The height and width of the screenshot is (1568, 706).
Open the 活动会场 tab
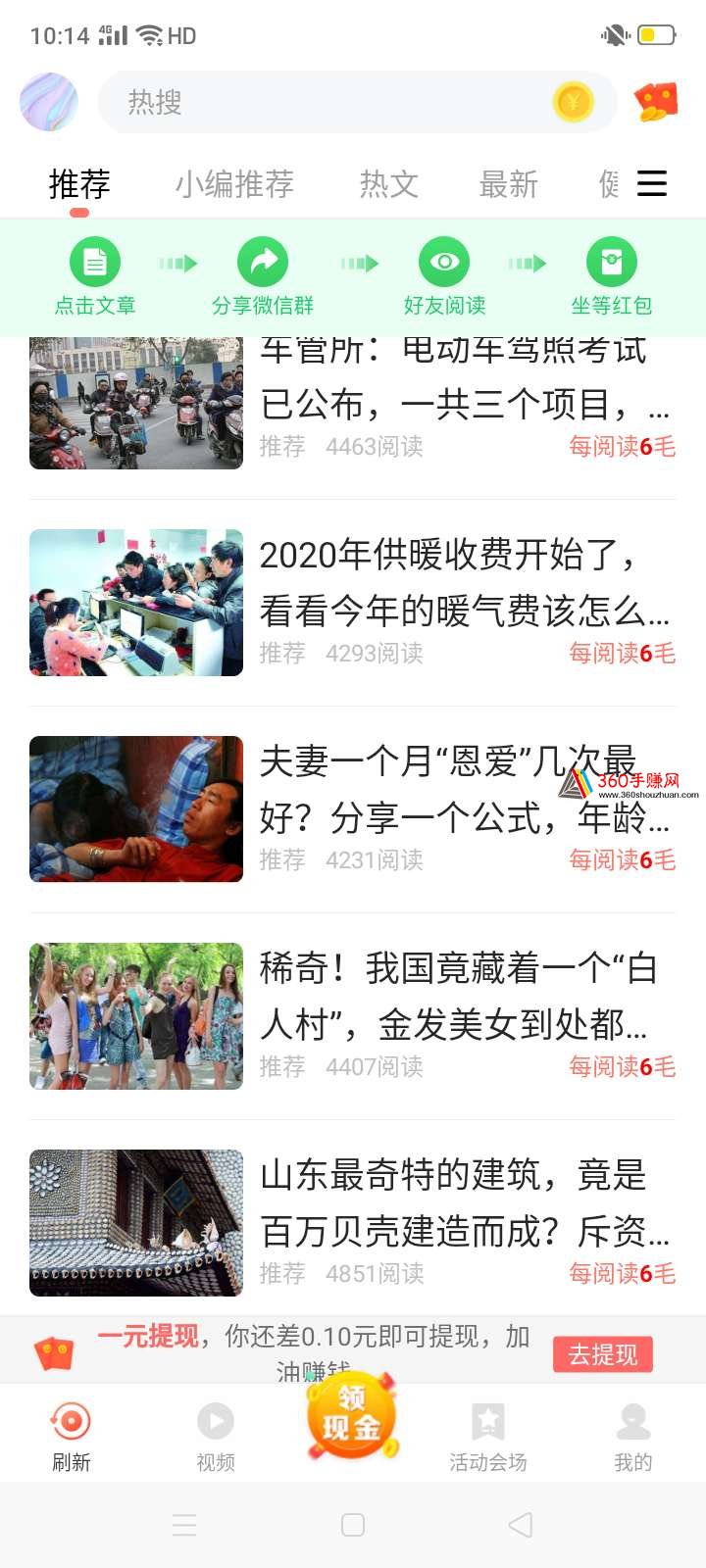[x=488, y=1437]
